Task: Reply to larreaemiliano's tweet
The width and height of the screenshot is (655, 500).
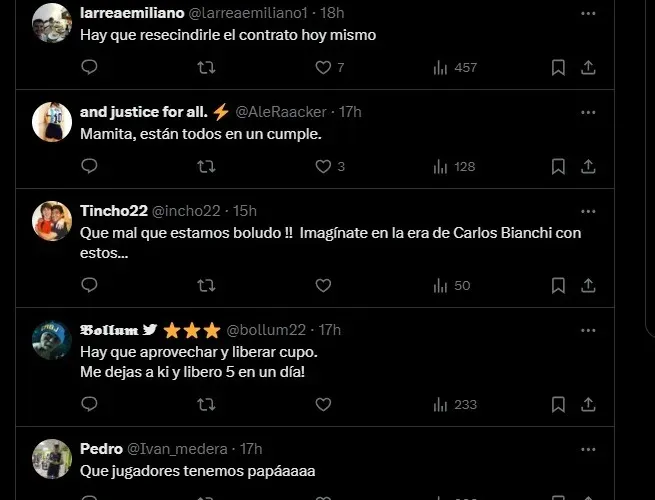Action: click(89, 67)
